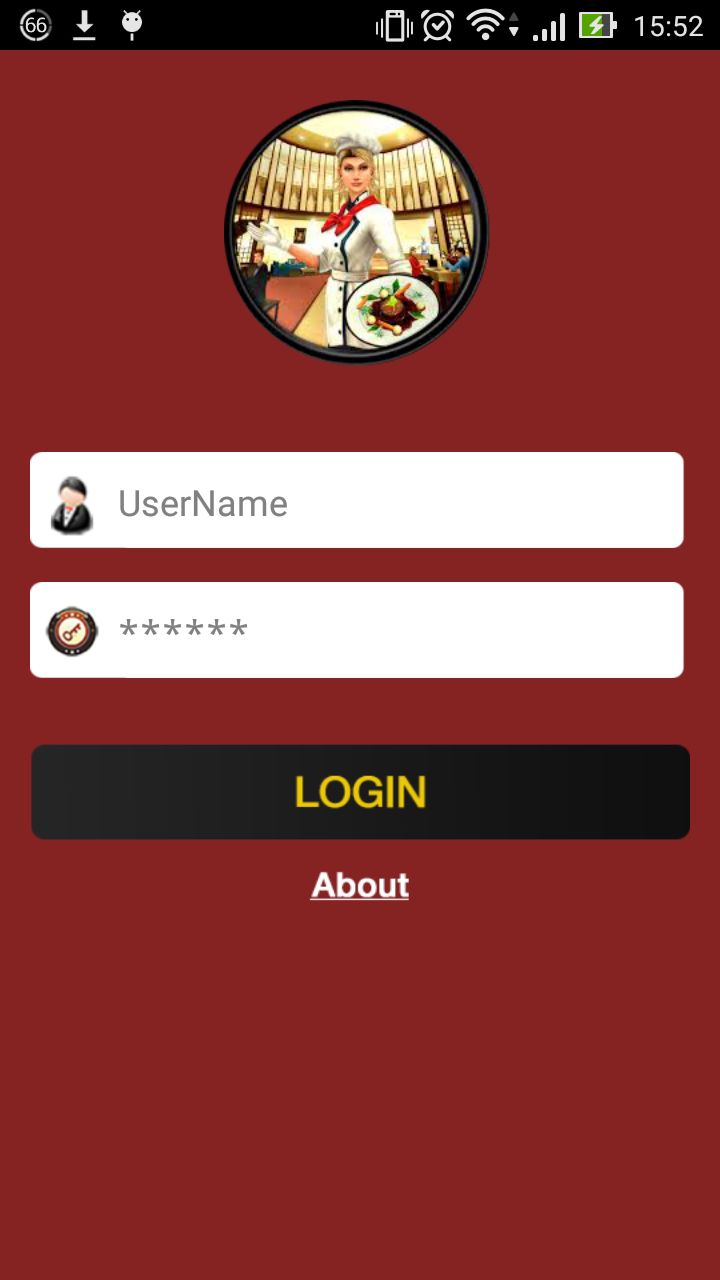The width and height of the screenshot is (720, 1280).
Task: Click the vibration mode phone icon
Action: 394,23
